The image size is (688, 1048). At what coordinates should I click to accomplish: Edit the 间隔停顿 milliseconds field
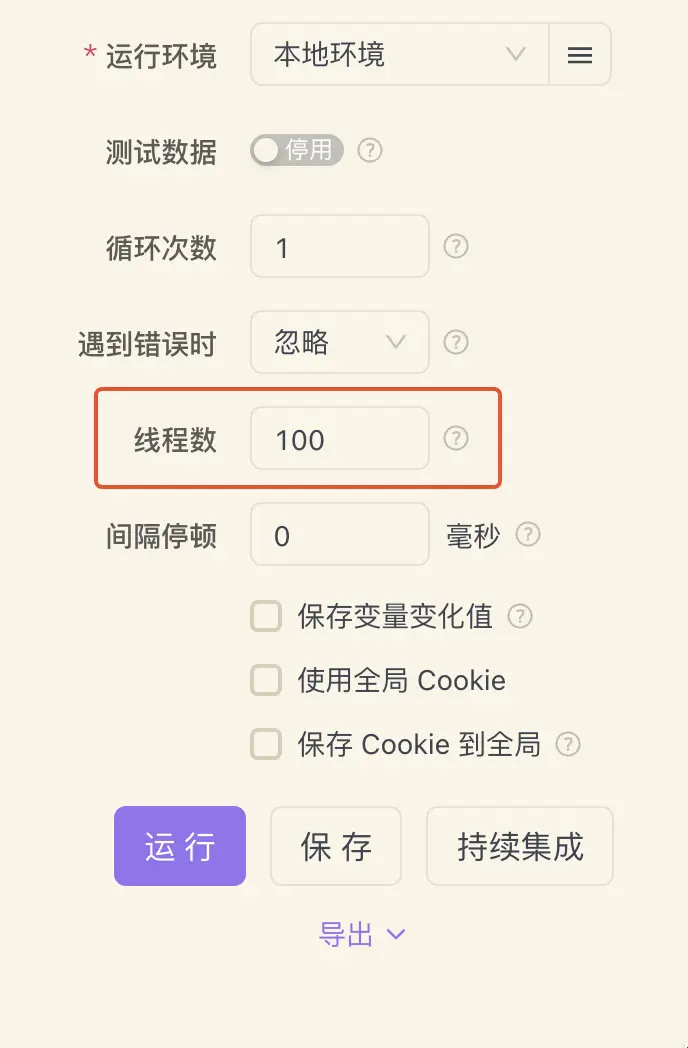point(339,535)
